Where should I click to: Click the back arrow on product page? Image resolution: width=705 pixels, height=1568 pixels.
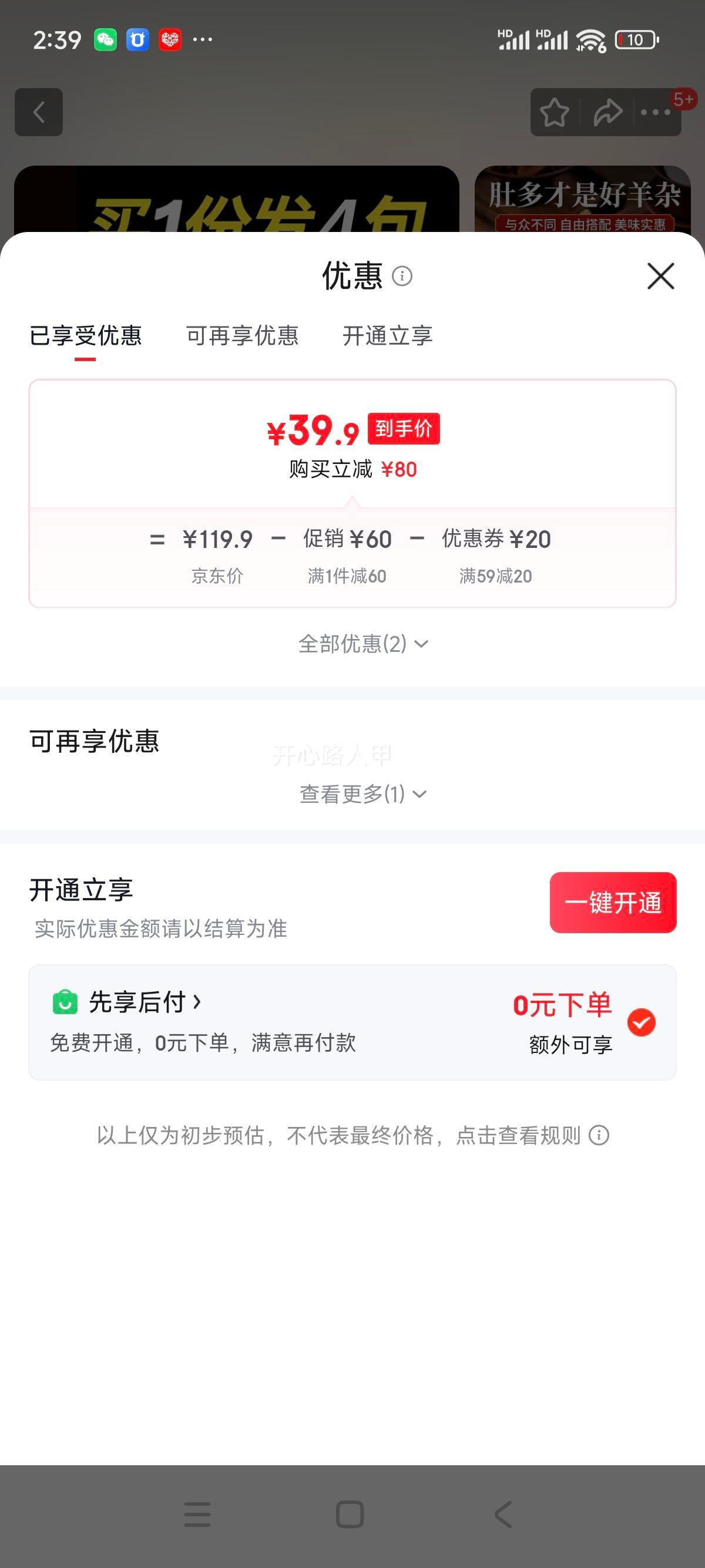click(x=39, y=112)
